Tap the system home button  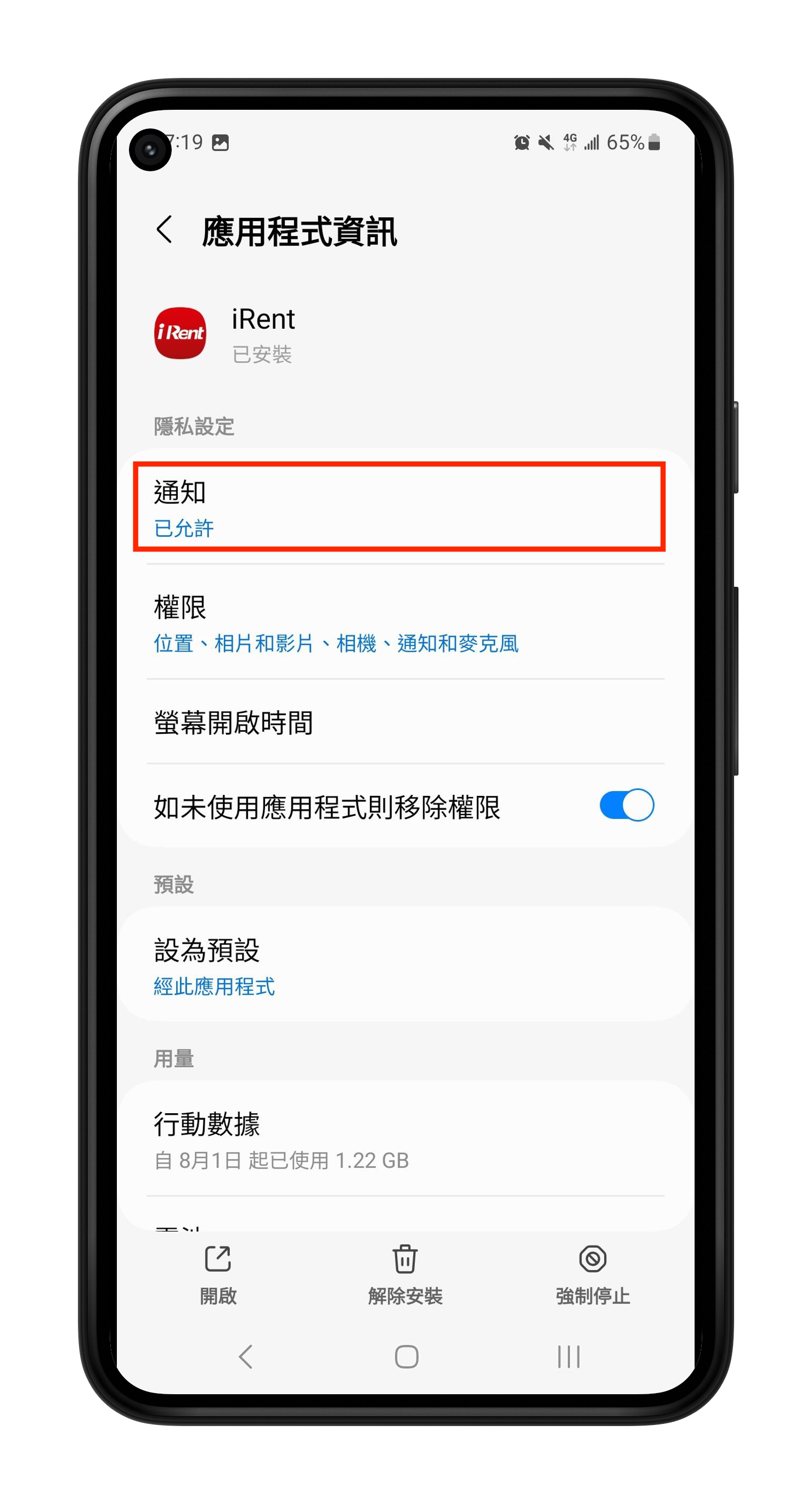(407, 1356)
